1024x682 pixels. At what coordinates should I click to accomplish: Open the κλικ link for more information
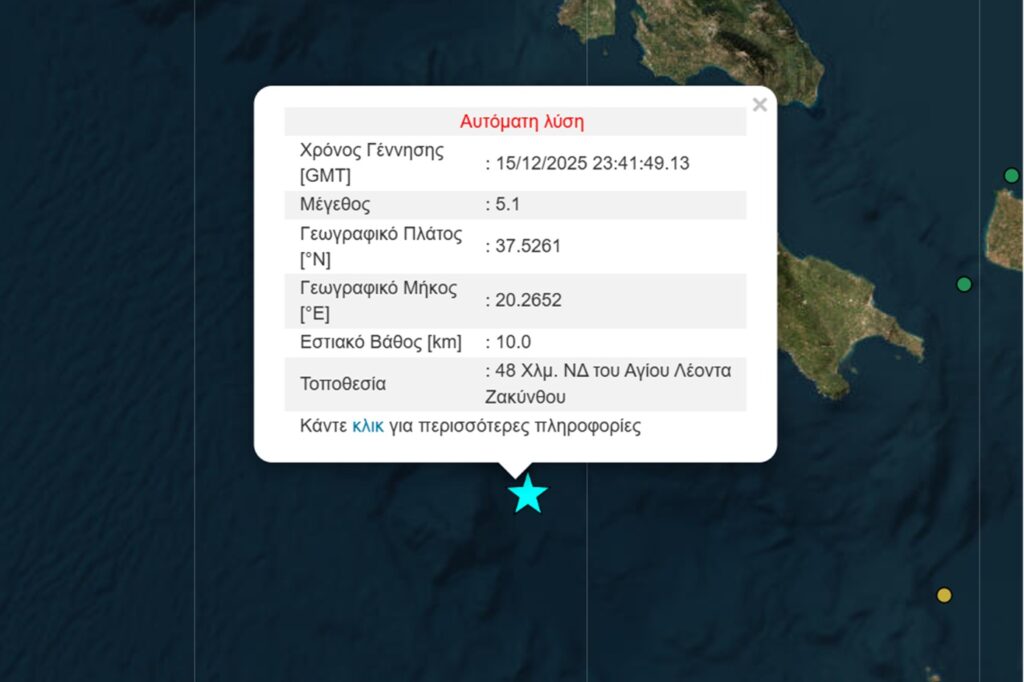(x=367, y=426)
